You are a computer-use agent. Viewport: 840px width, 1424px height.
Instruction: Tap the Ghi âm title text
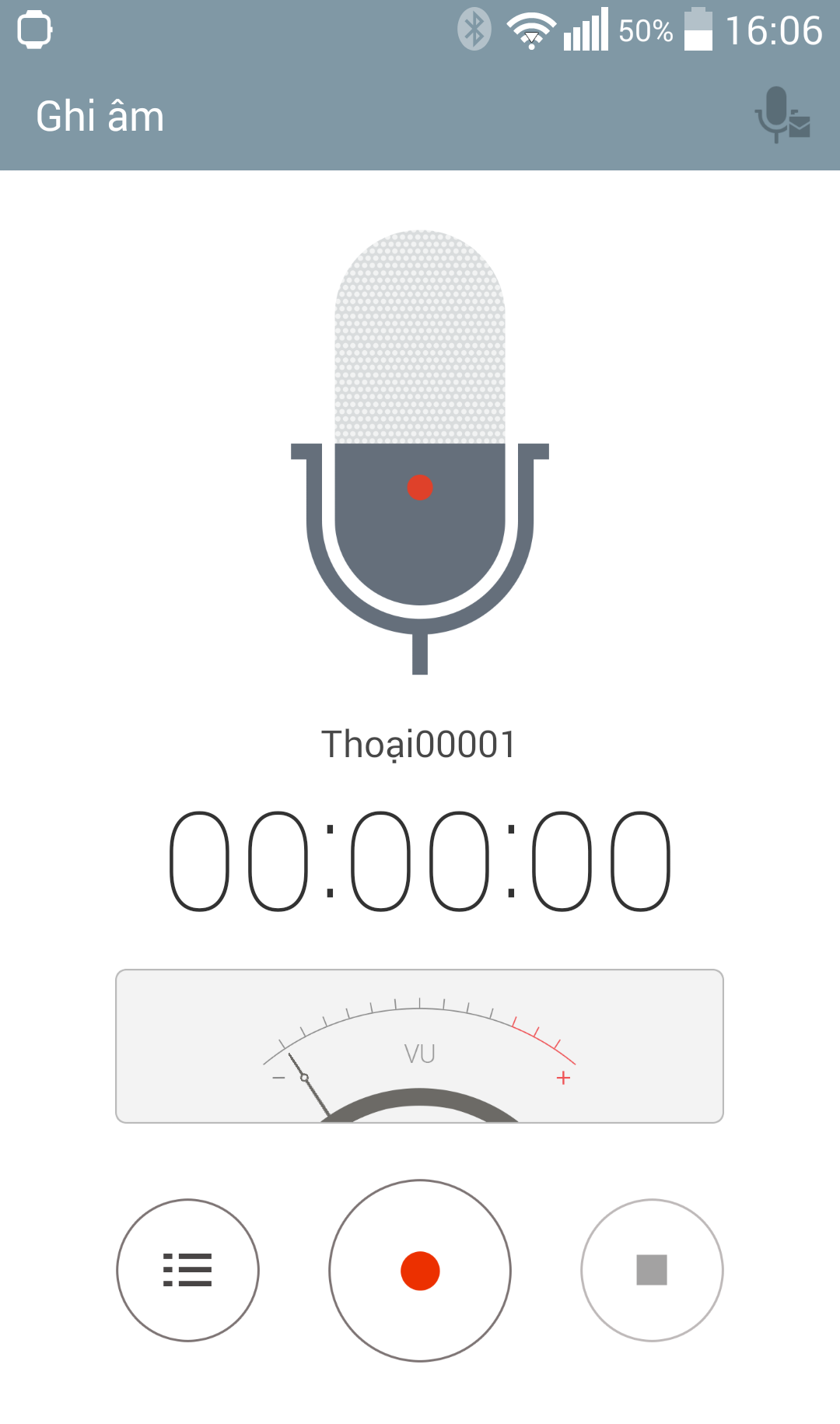pyautogui.click(x=100, y=117)
